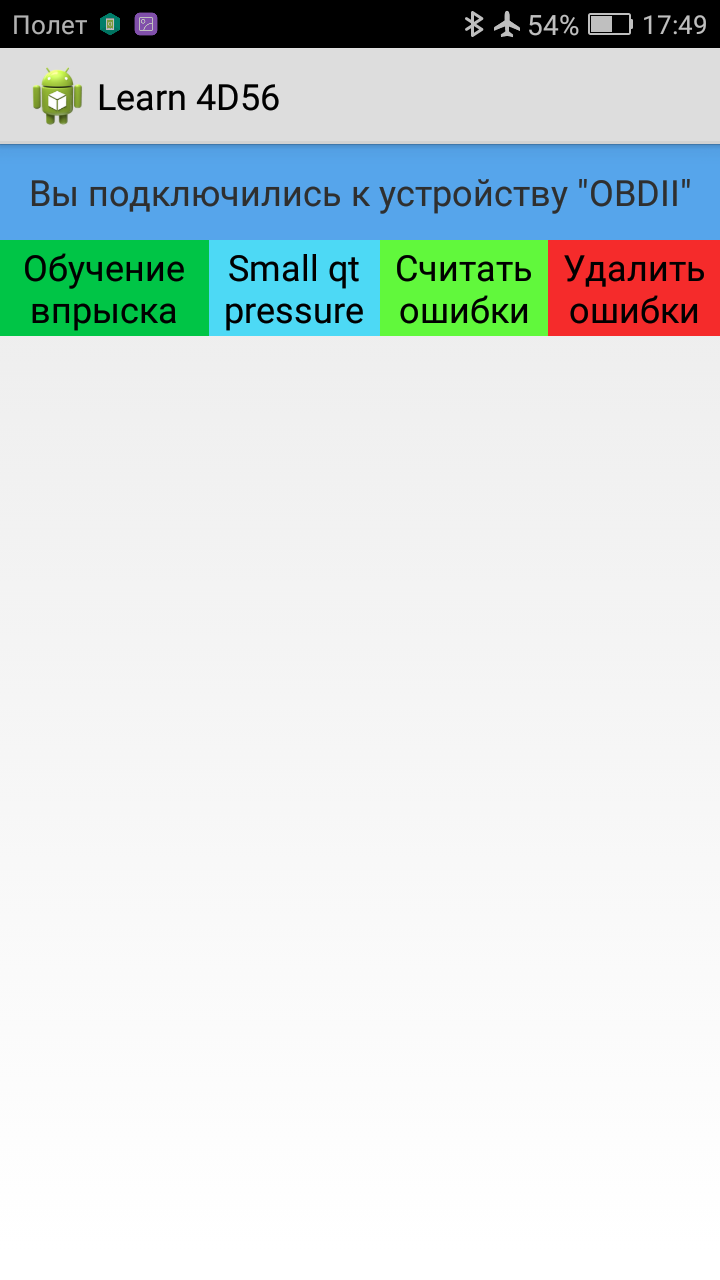
Task: Select the Small qt pressure button
Action: coord(294,289)
